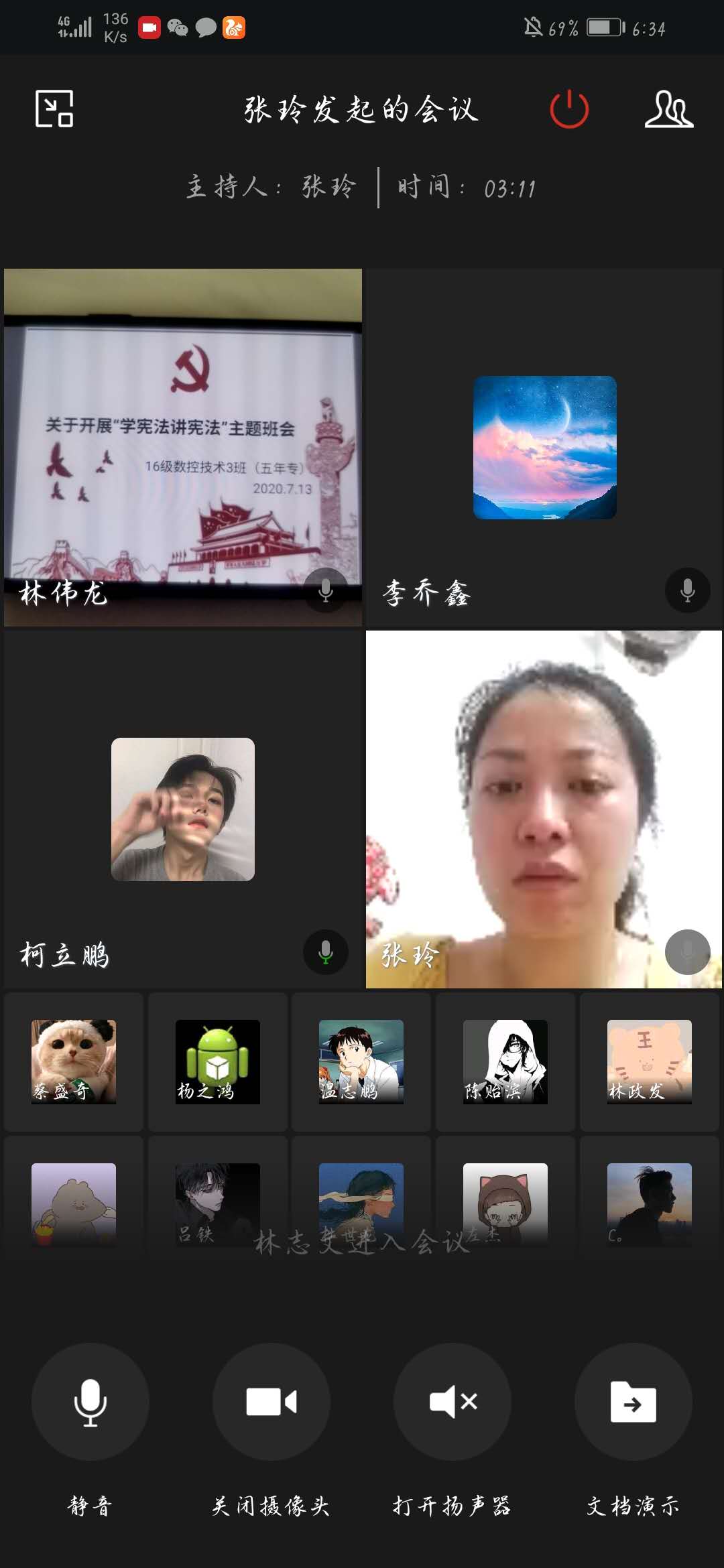Open 林政发's small participant tile
Screen dimensions: 724x1568
pos(649,1062)
